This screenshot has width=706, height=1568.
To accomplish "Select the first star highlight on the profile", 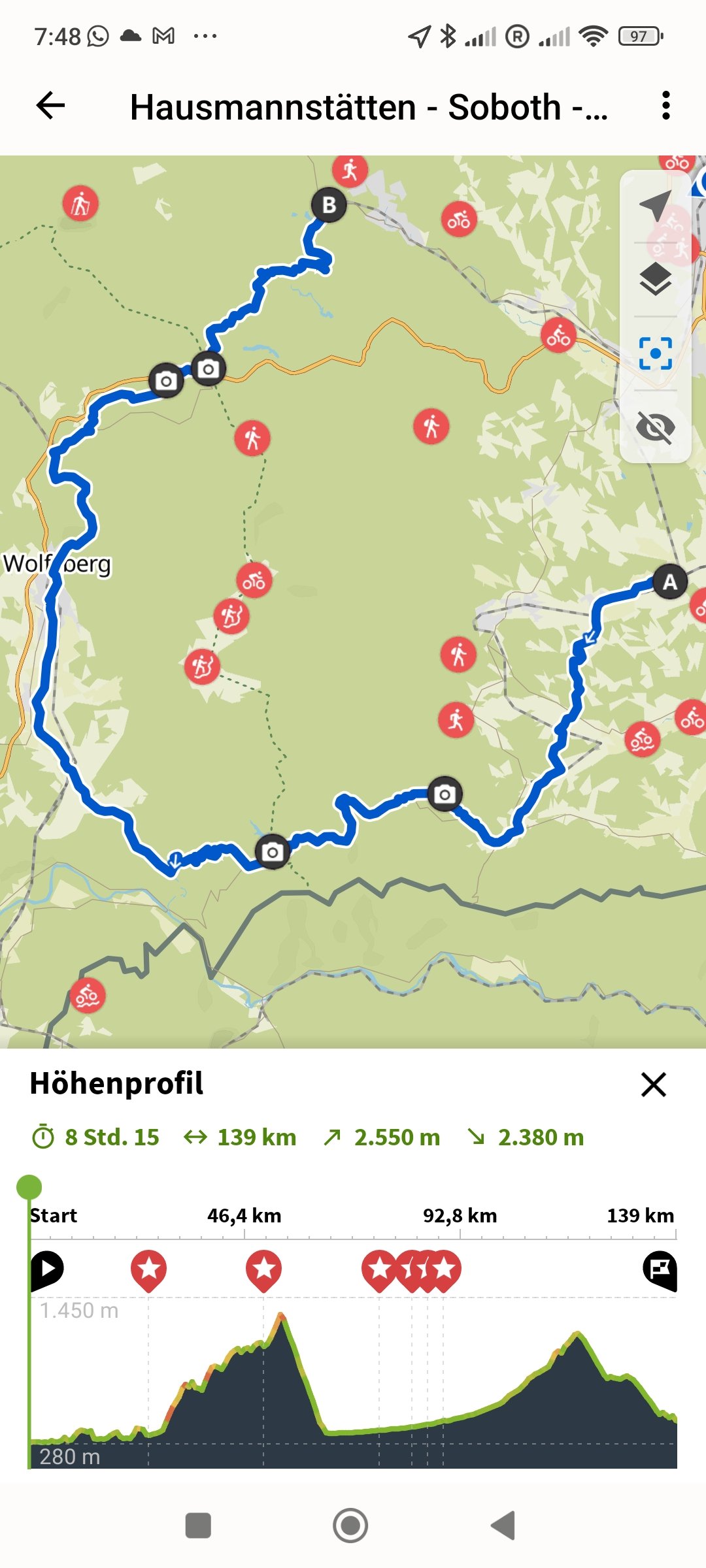I will [x=148, y=1269].
